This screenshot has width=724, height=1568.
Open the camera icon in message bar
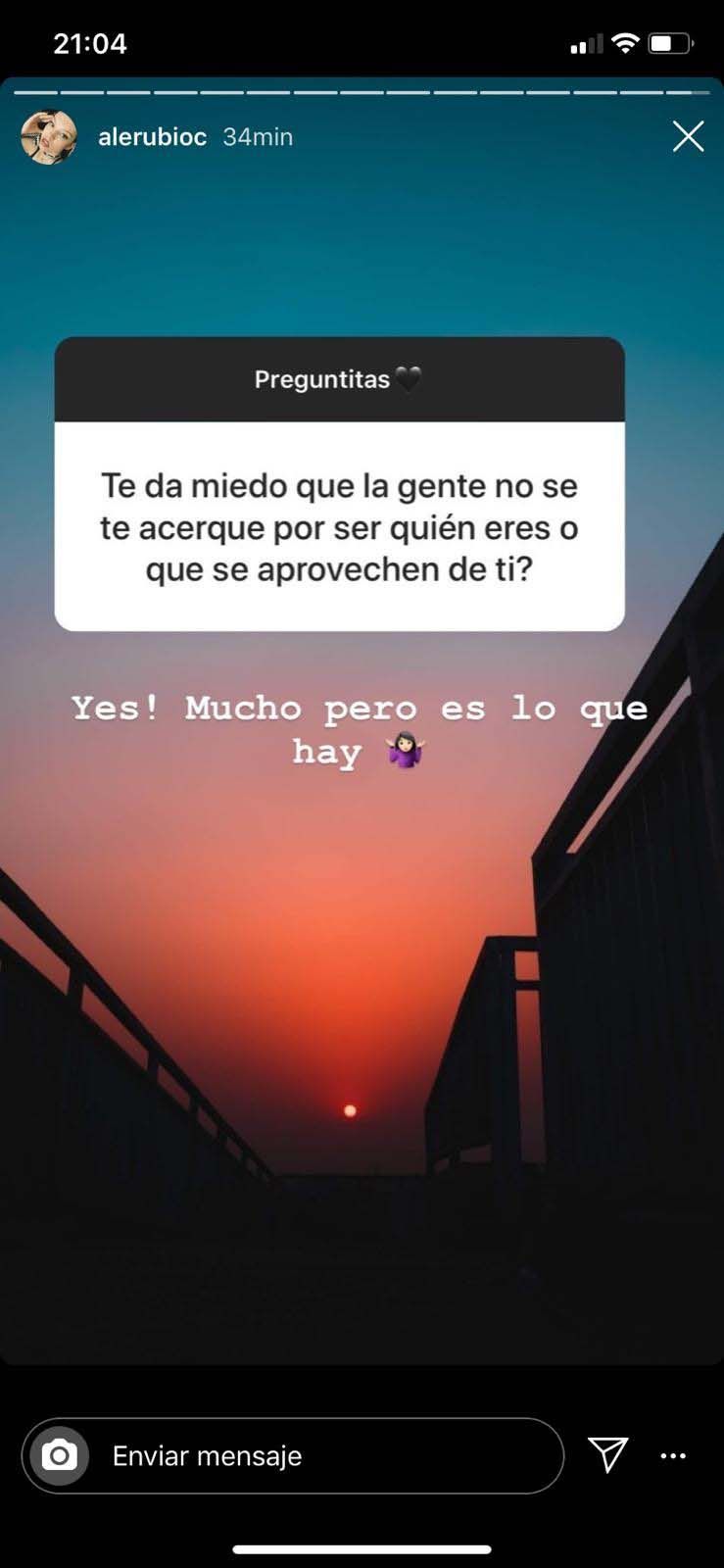click(60, 1456)
